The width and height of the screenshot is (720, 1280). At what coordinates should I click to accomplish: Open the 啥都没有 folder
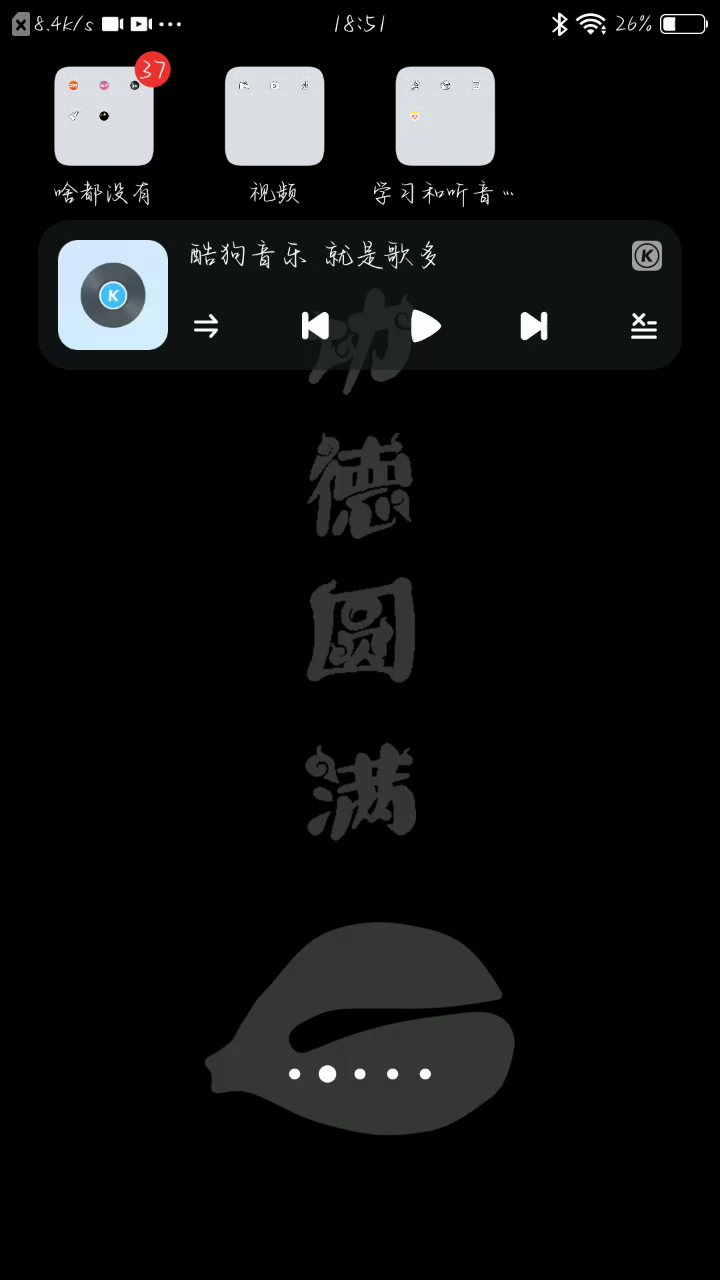104,116
